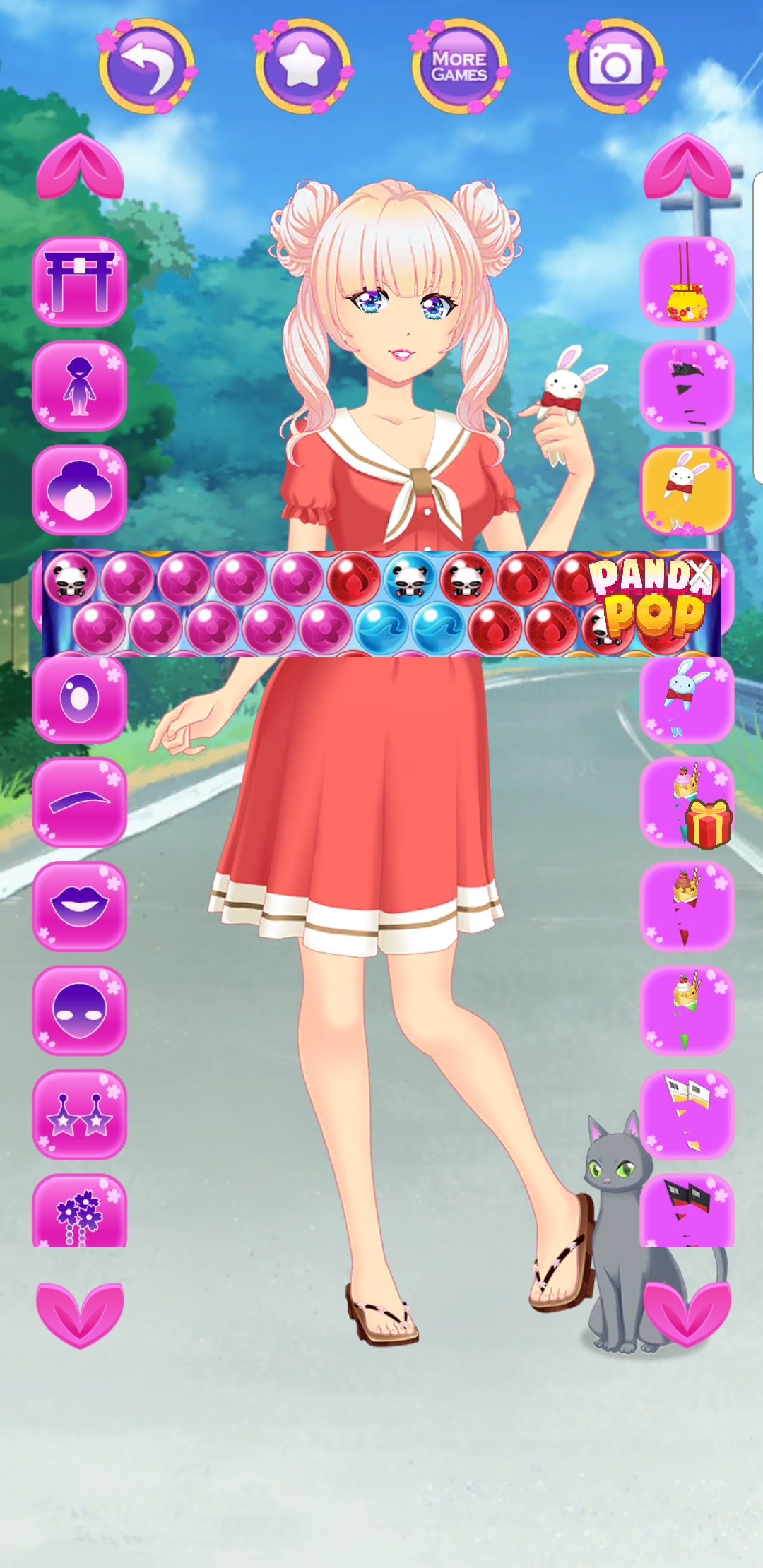The height and width of the screenshot is (1568, 763).
Task: Pick the yellow pouch handheld item
Action: point(687,281)
